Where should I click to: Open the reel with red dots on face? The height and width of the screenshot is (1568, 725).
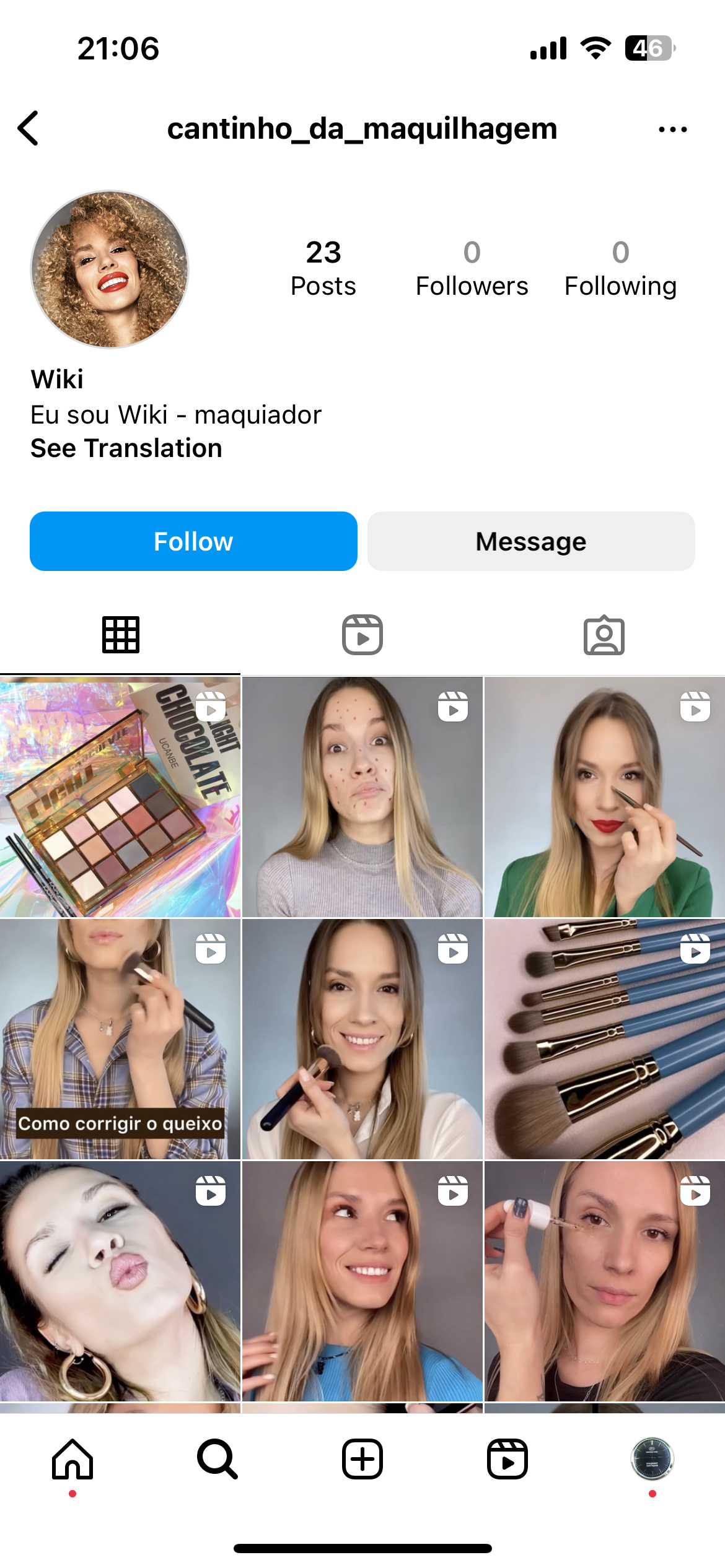tap(362, 797)
